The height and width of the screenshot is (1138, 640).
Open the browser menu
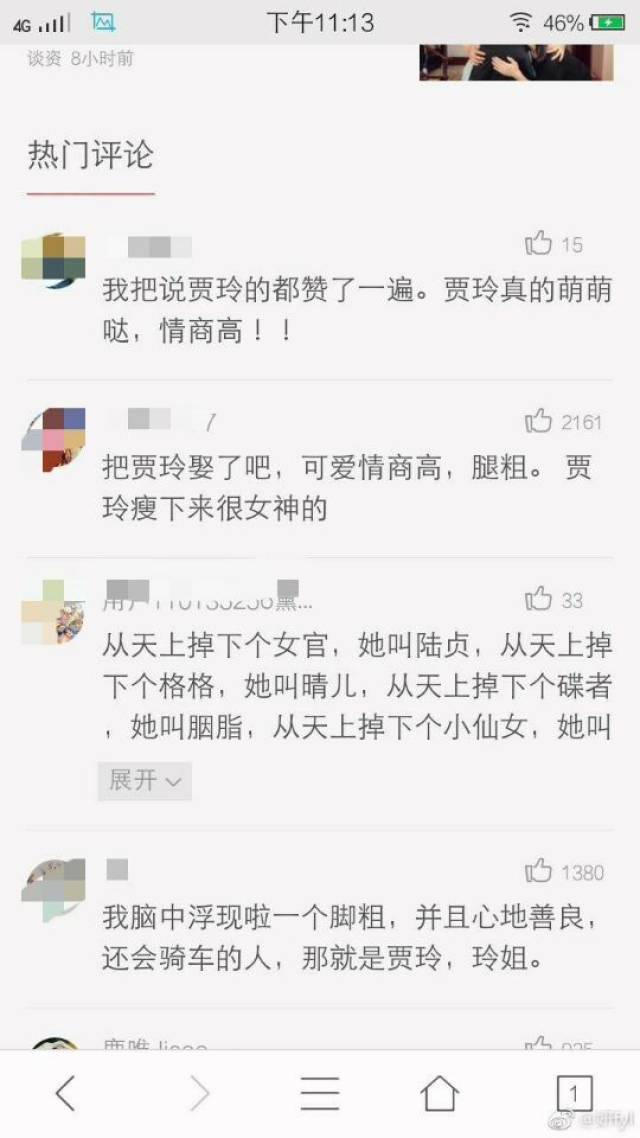point(320,1094)
